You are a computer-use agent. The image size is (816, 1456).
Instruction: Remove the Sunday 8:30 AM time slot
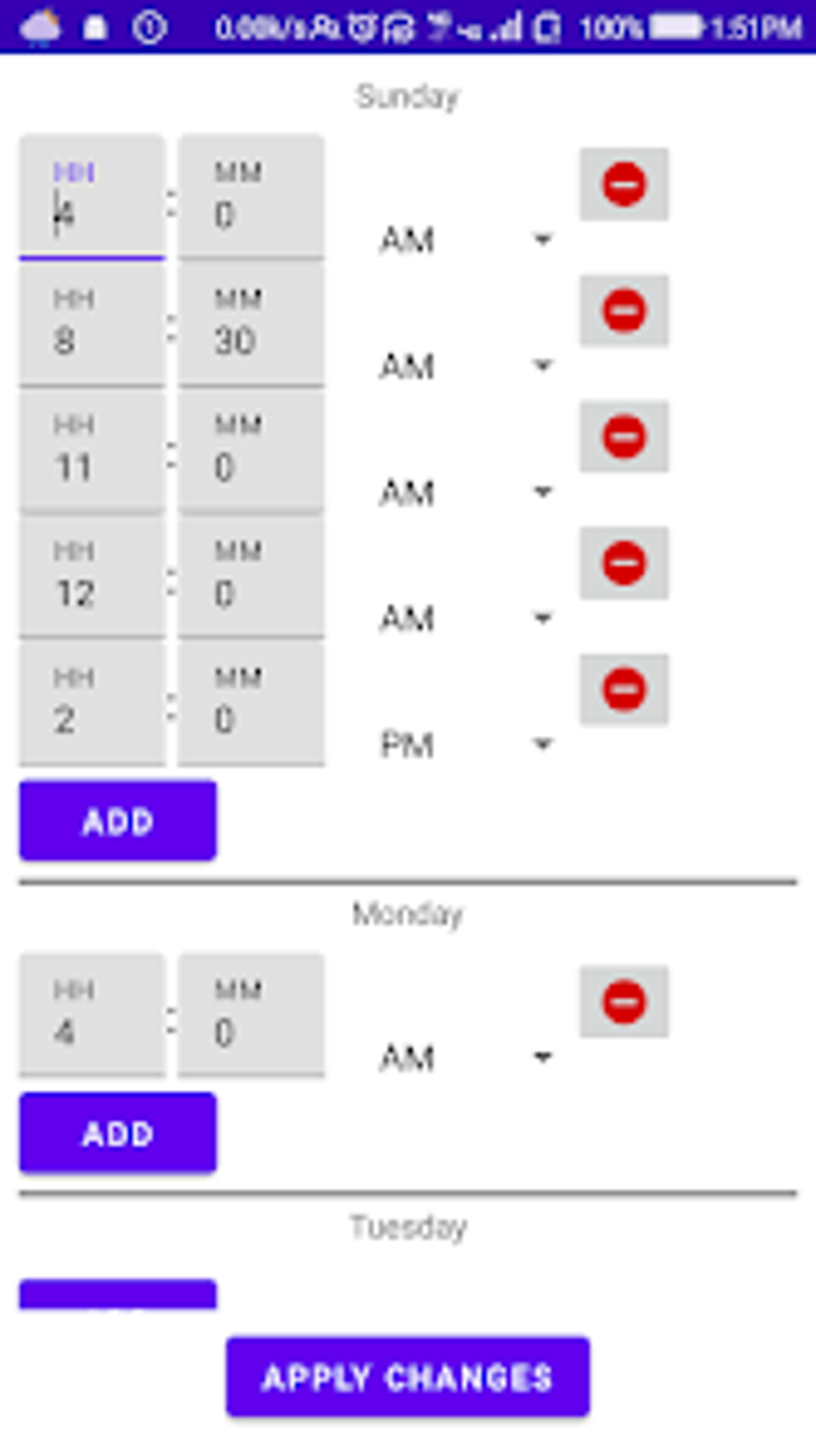tap(624, 311)
